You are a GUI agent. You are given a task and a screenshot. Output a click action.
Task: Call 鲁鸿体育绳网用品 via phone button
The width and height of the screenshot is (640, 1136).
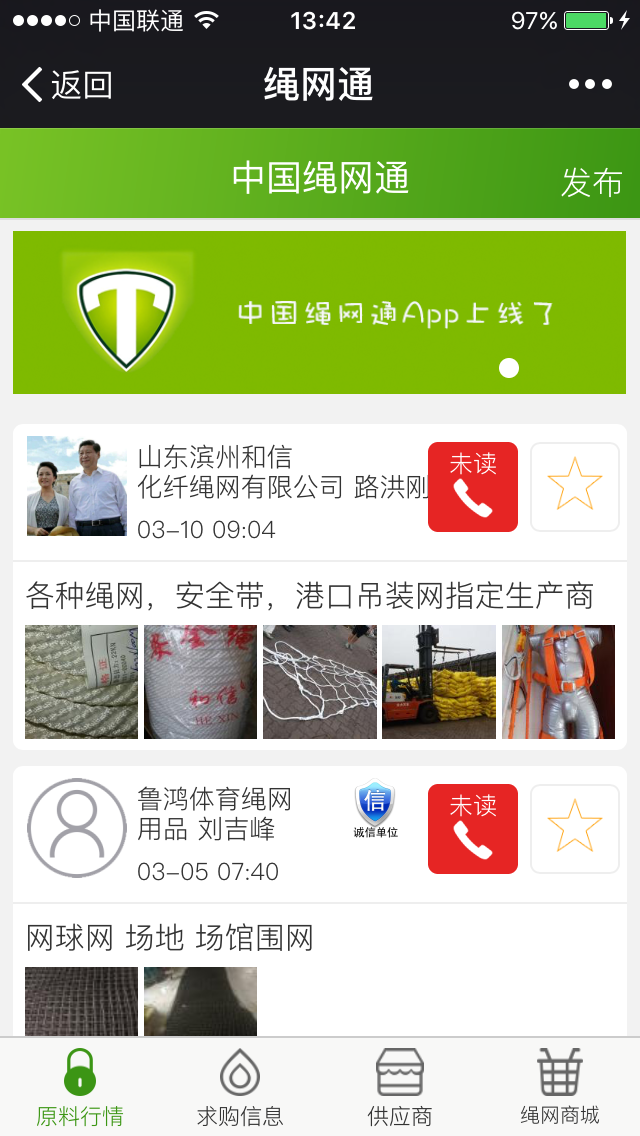(472, 829)
